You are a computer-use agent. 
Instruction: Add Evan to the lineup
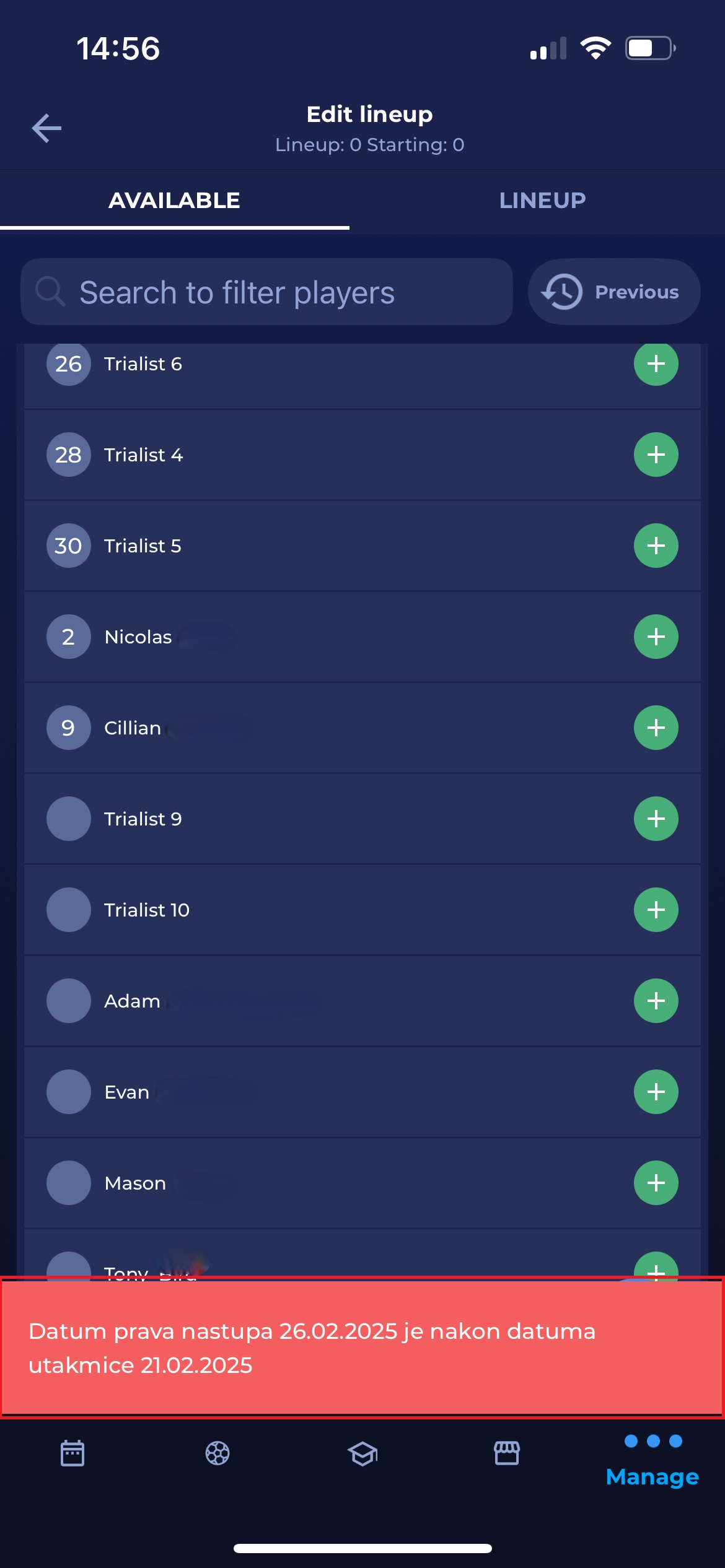click(656, 1092)
